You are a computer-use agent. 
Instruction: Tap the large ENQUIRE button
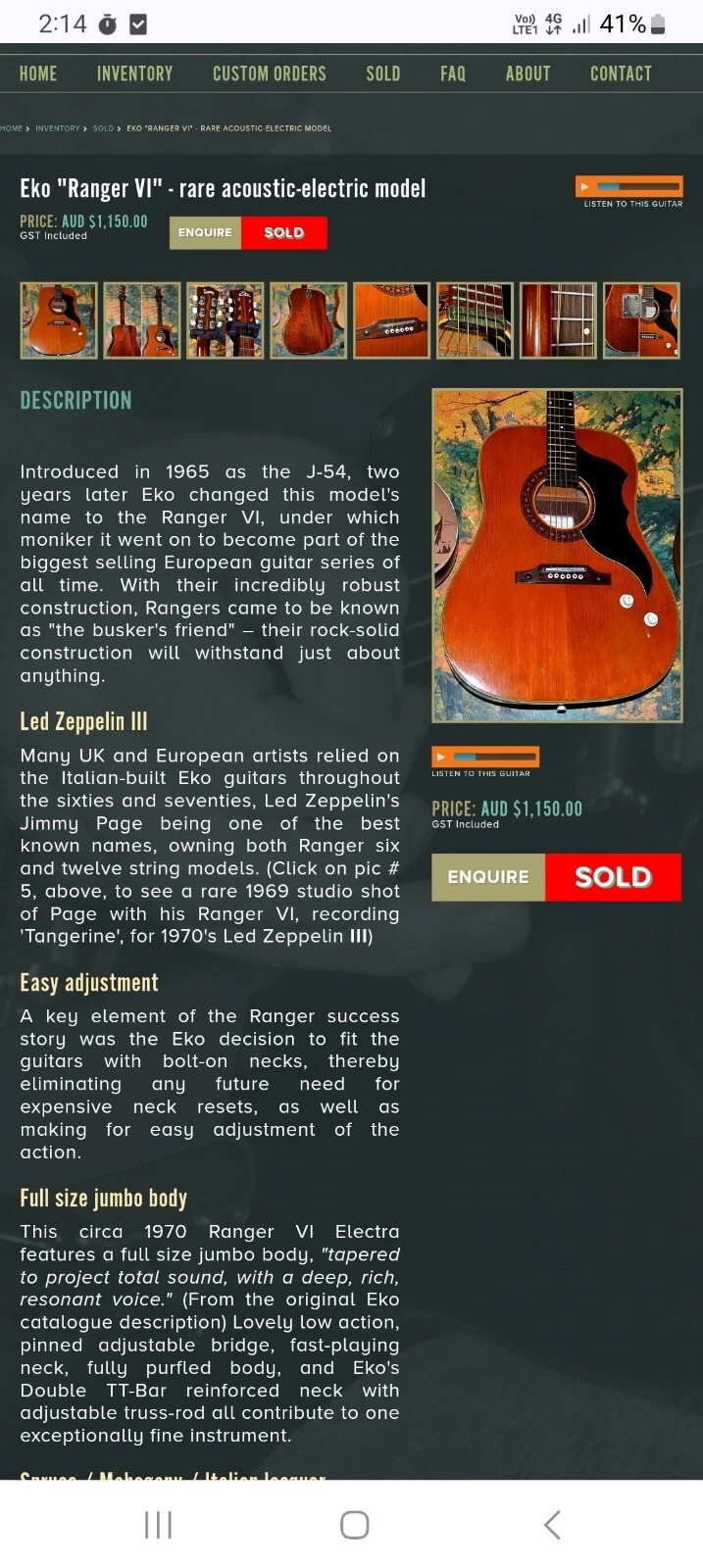point(488,877)
